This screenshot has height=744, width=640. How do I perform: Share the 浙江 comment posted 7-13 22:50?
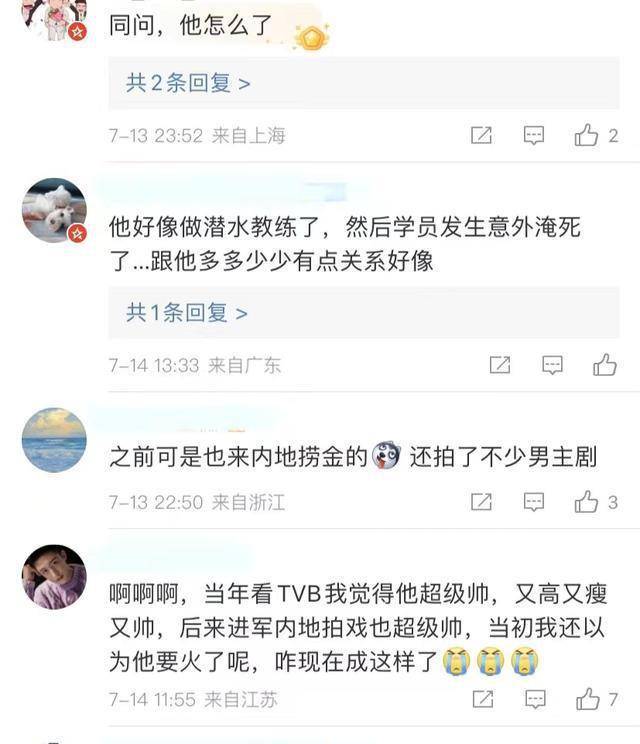tap(481, 502)
